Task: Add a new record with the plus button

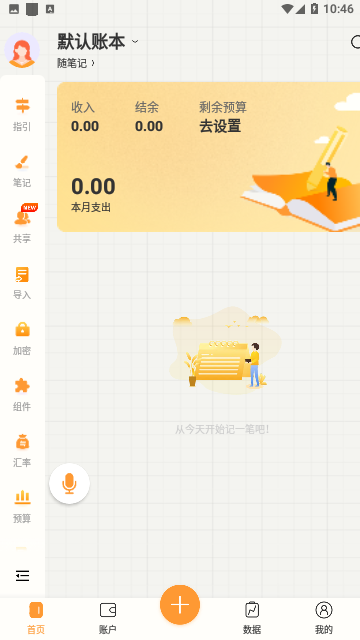Action: coord(180,605)
